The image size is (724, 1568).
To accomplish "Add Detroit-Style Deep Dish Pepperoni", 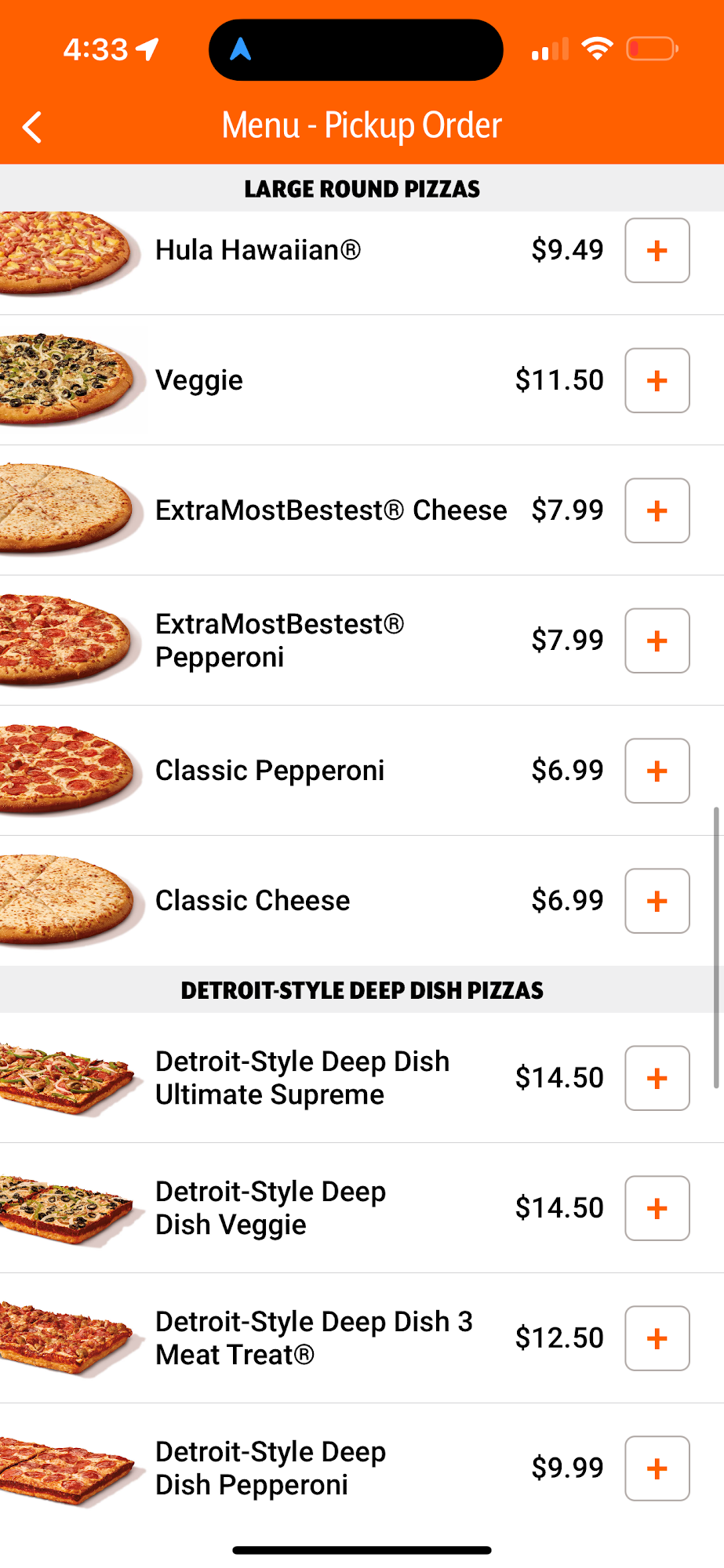I will pos(657,1469).
